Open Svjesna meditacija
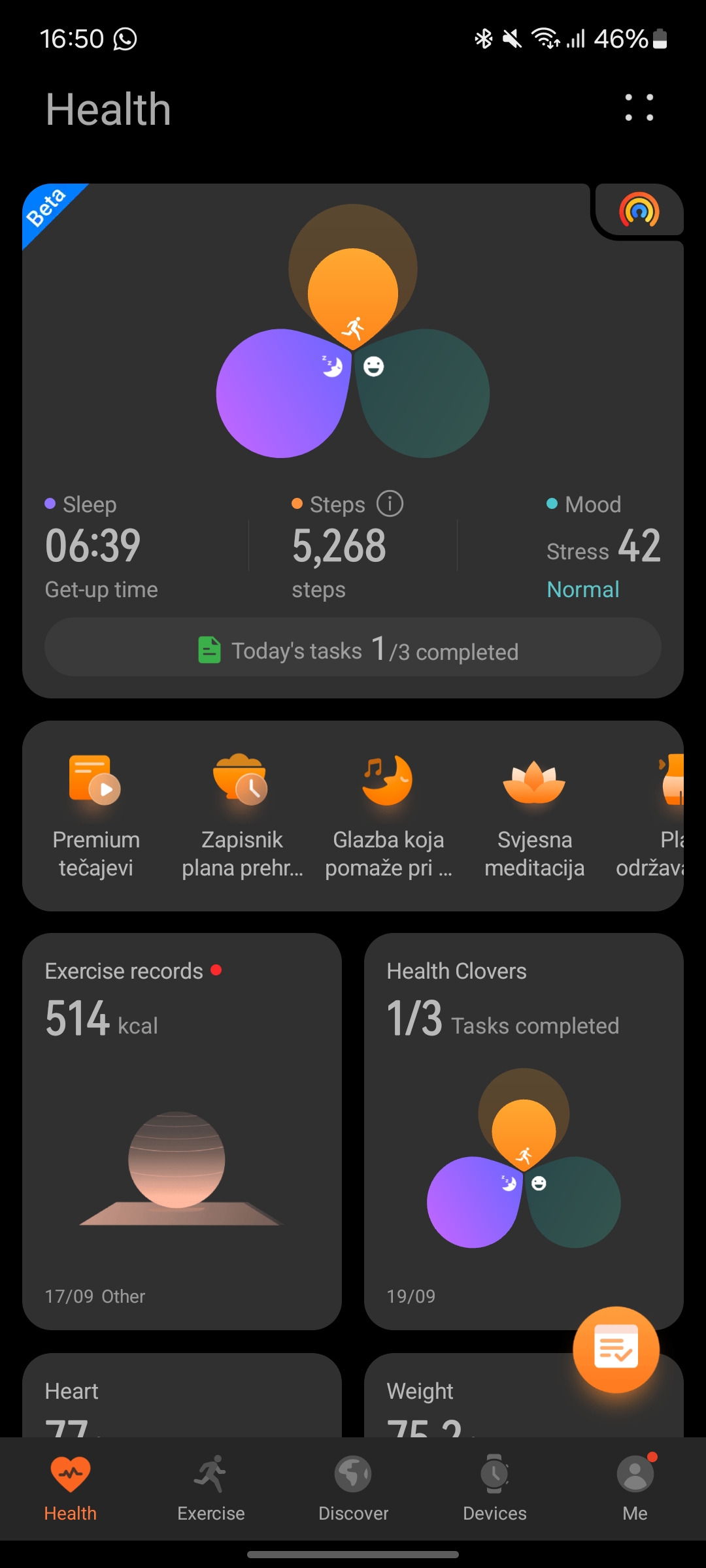This screenshot has height=1568, width=706. point(535,815)
